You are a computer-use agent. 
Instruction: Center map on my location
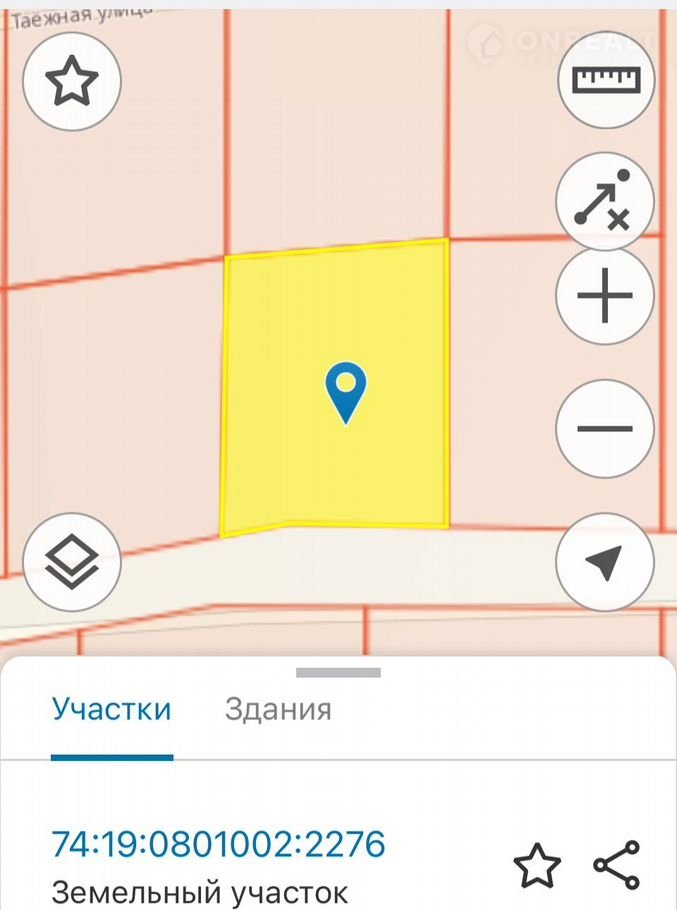[x=605, y=562]
